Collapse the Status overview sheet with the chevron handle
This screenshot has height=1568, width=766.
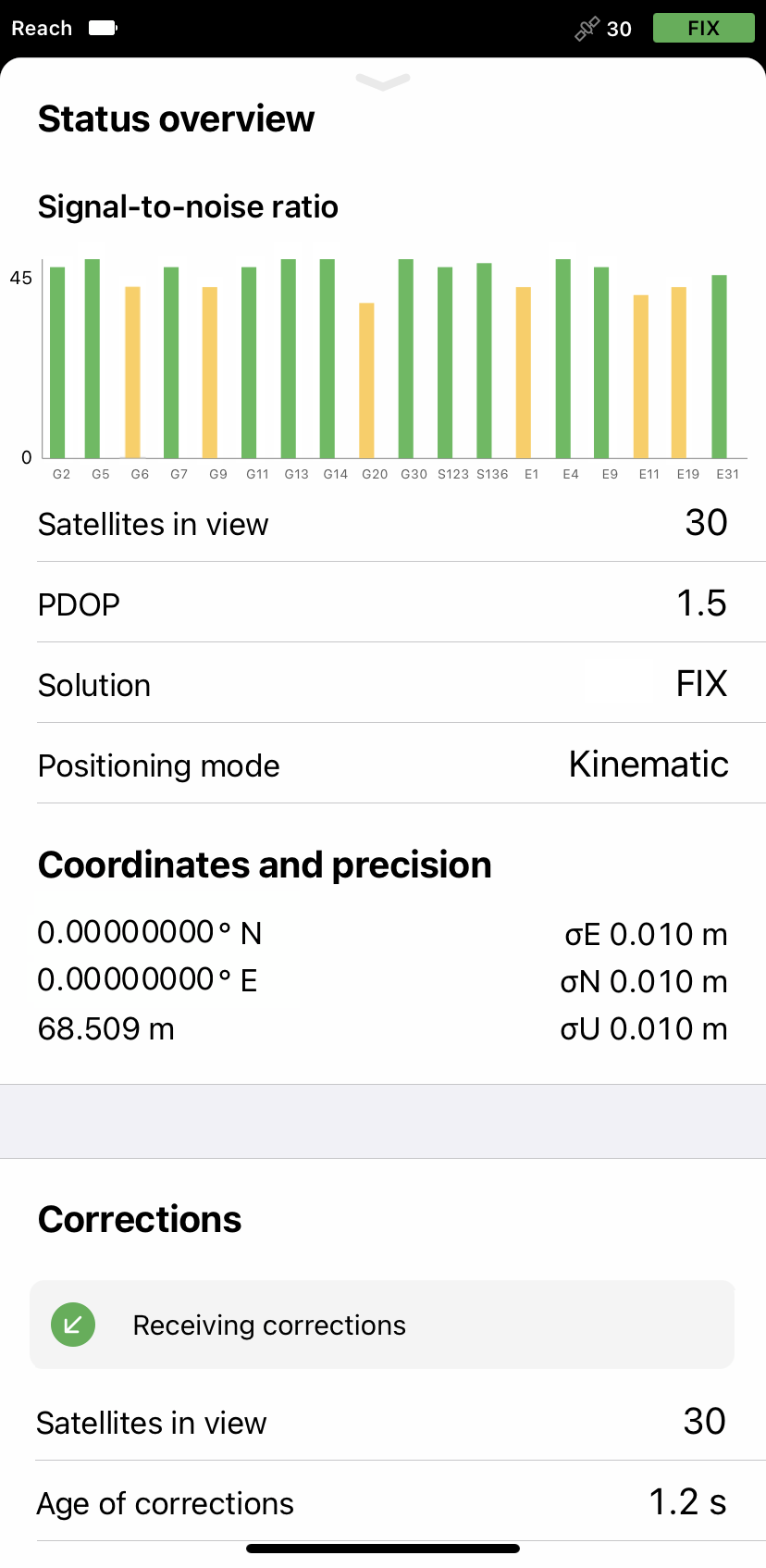[383, 82]
